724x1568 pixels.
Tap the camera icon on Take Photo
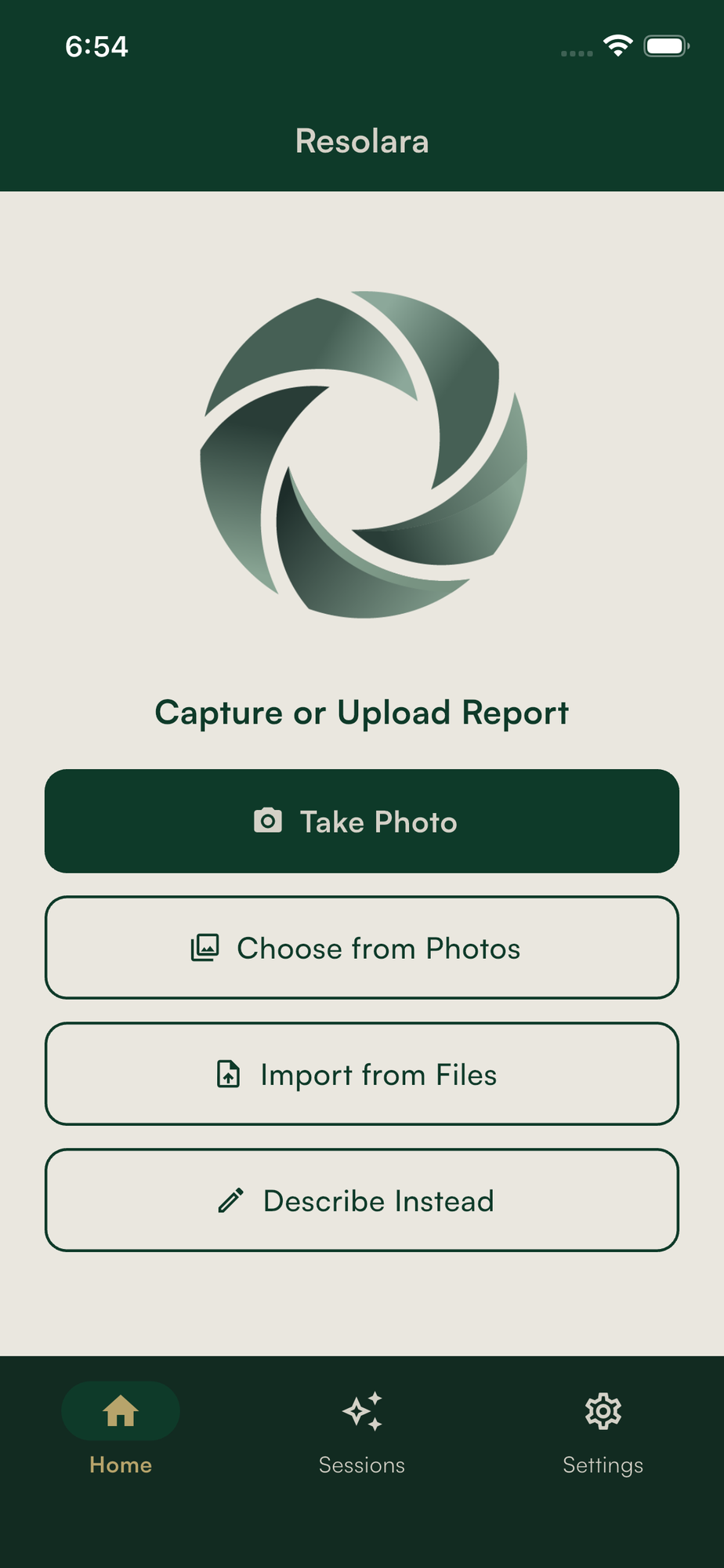point(269,821)
